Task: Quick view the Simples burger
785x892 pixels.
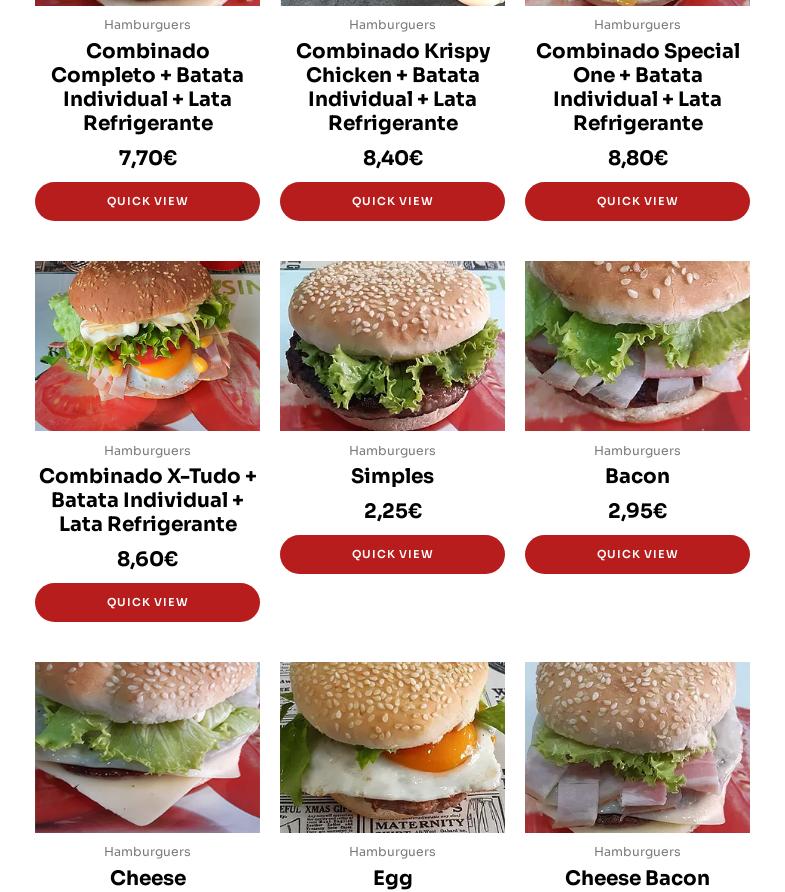Action: 392,554
